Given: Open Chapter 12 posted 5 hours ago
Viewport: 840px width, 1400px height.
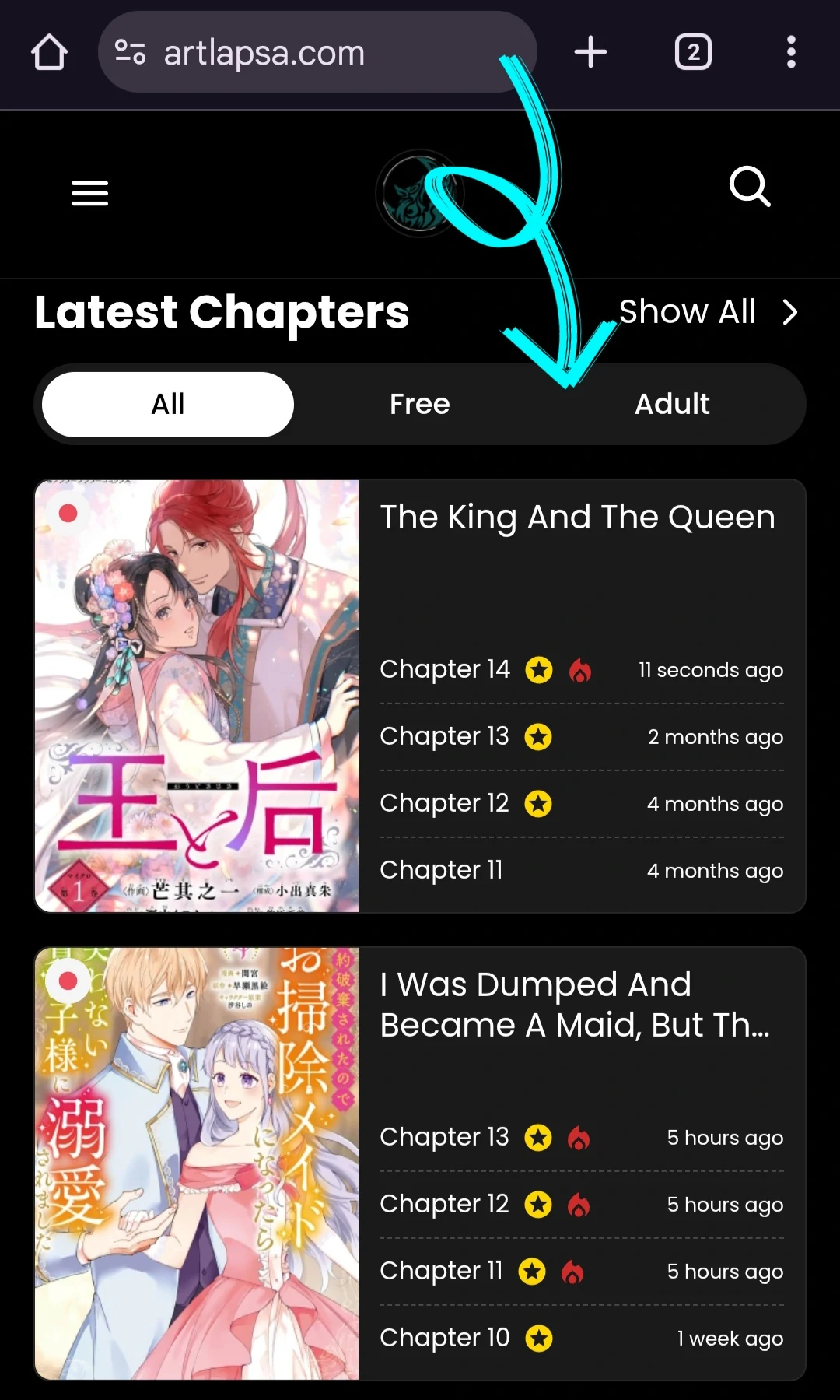Looking at the screenshot, I should point(444,1204).
